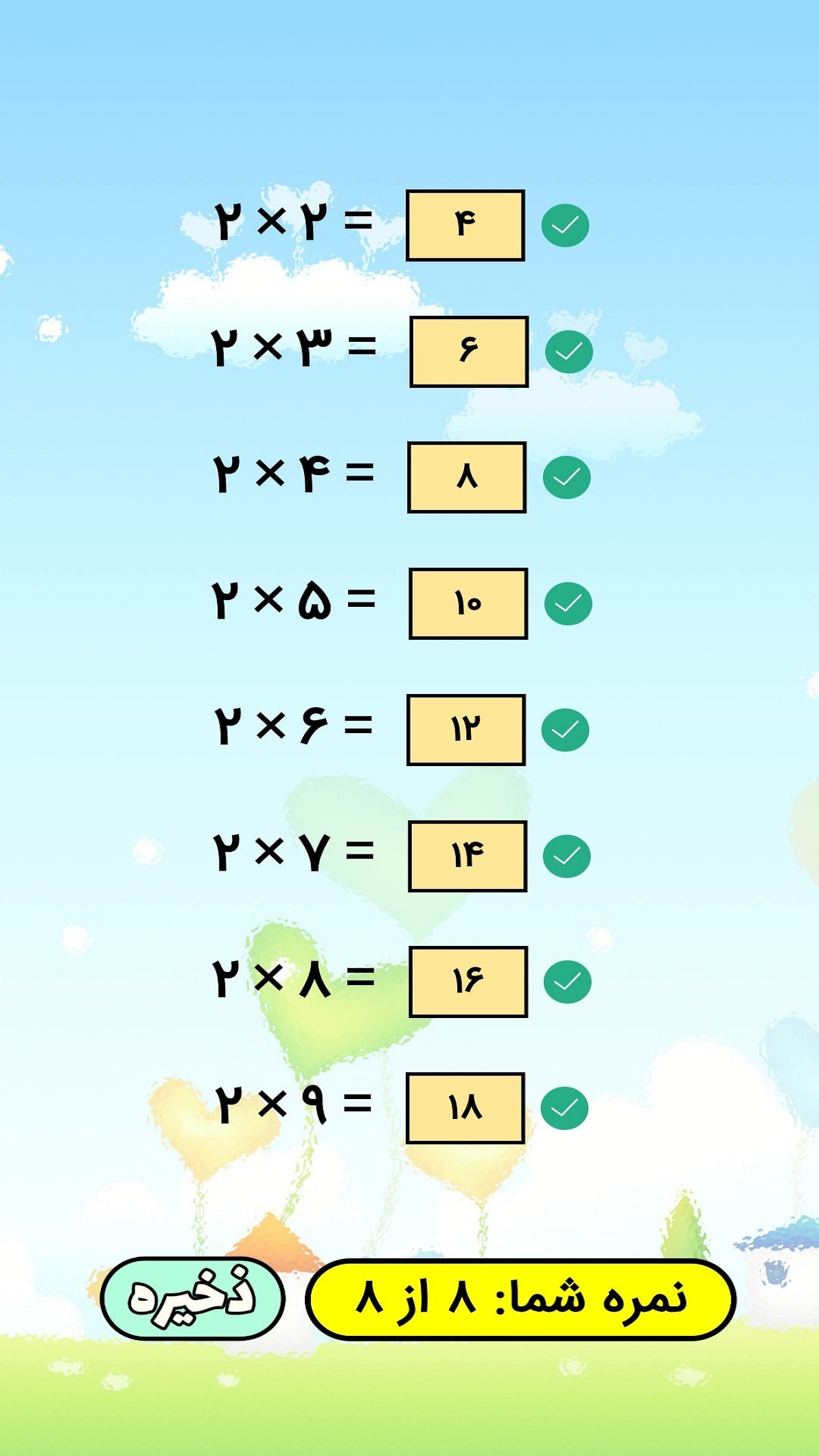Select the answer field for ۲ × ۸
This screenshot has height=1456, width=819.
pos(468,982)
